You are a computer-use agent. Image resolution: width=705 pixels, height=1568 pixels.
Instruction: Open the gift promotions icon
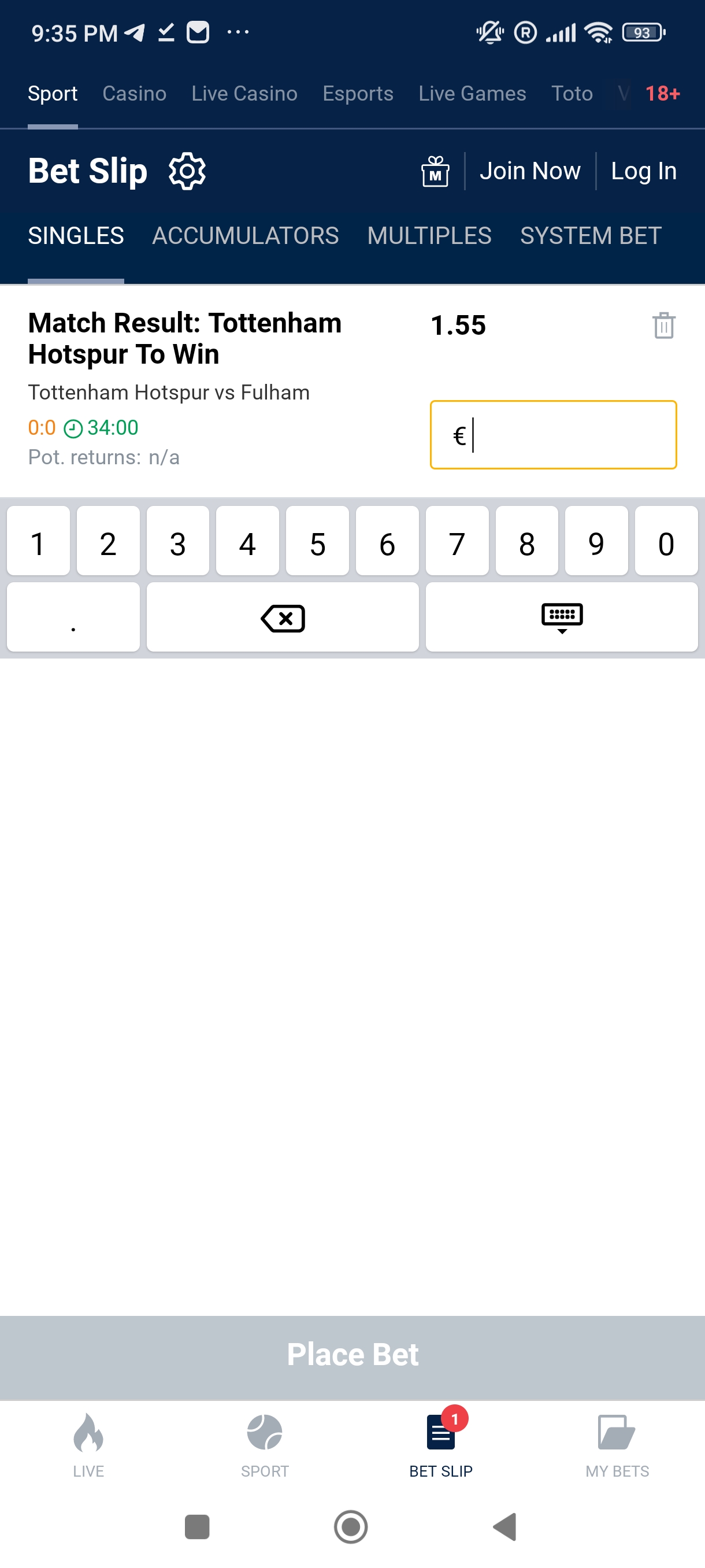pos(435,171)
